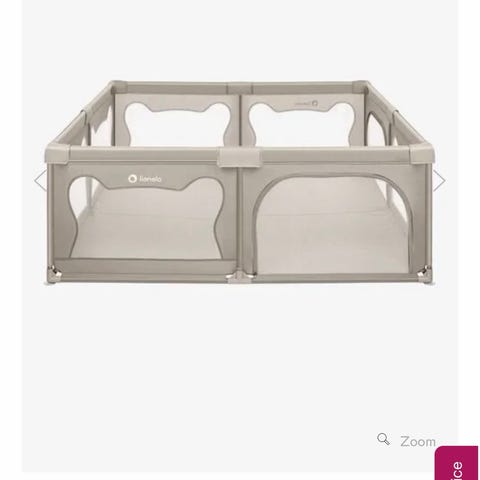The height and width of the screenshot is (480, 480).
Task: Open the playpen product image
Action: pos(240,182)
